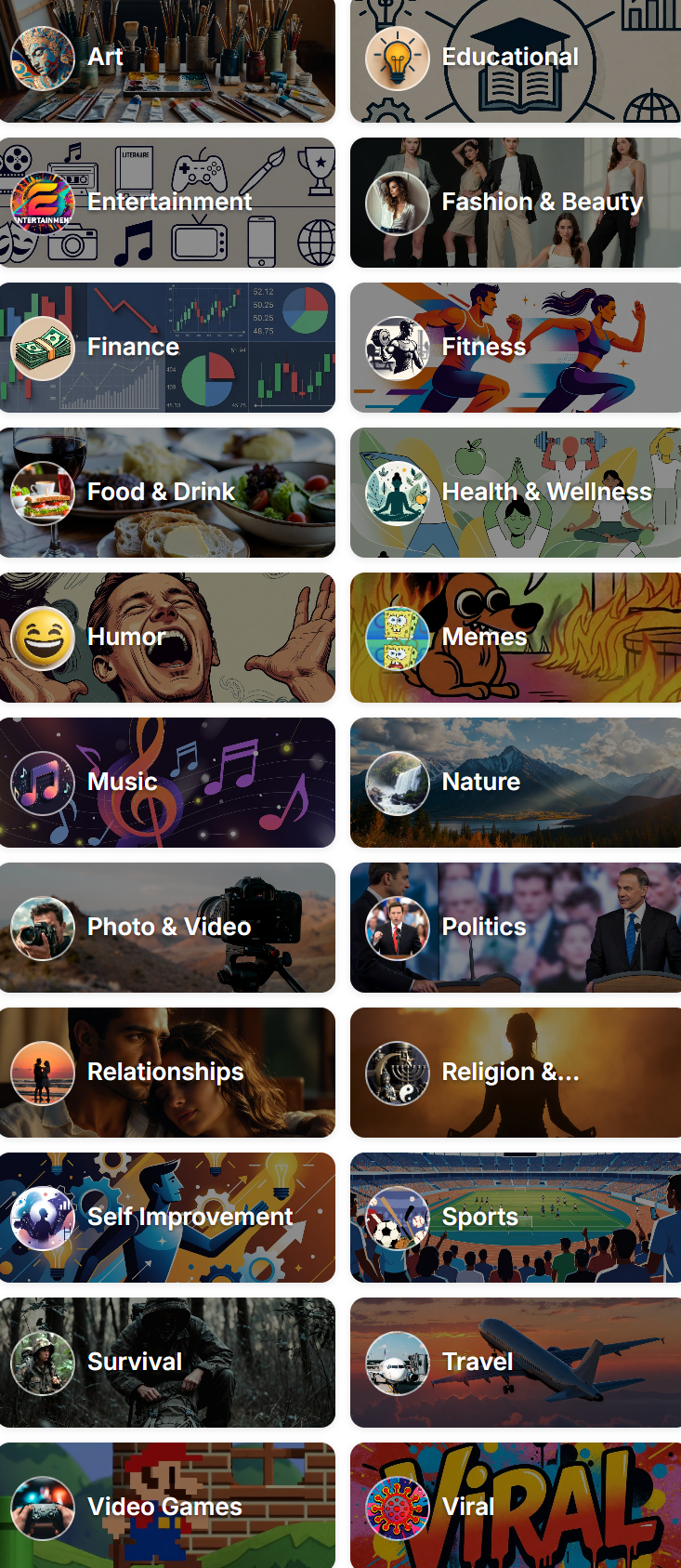Choose the Video Games category
Screen dimensions: 681x1568
click(167, 1506)
